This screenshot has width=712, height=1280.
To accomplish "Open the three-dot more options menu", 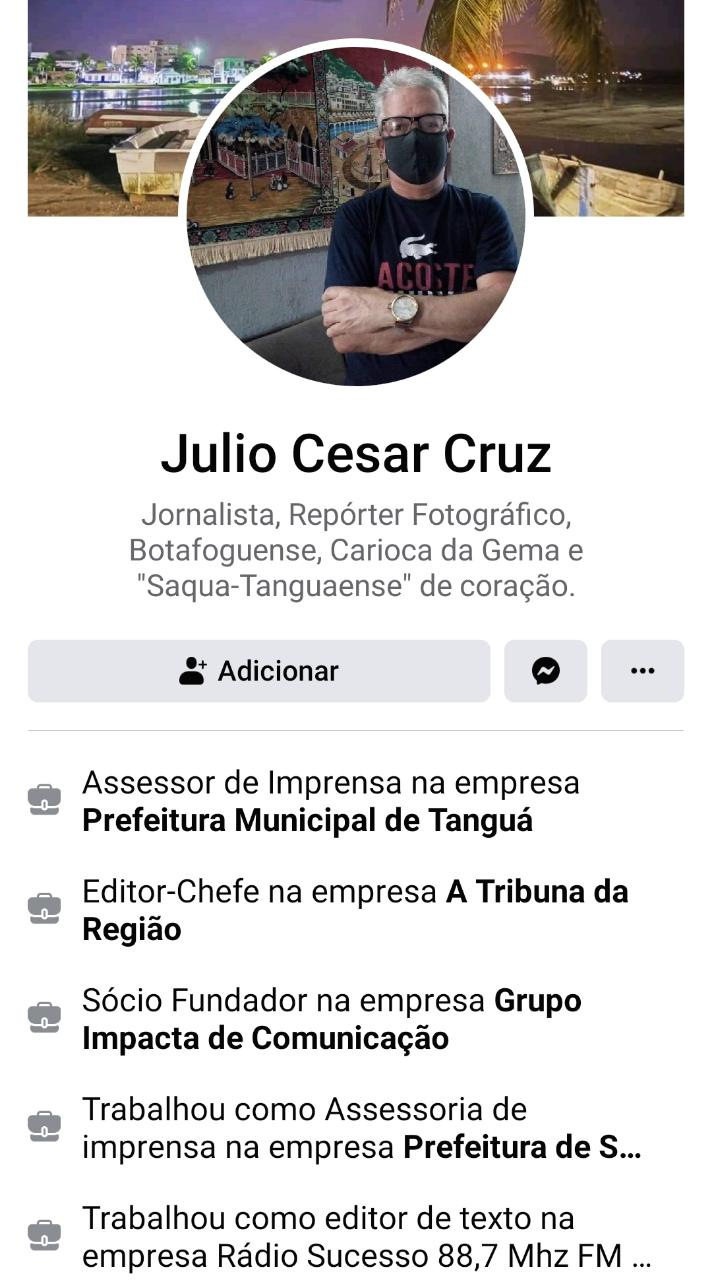I will tap(642, 671).
